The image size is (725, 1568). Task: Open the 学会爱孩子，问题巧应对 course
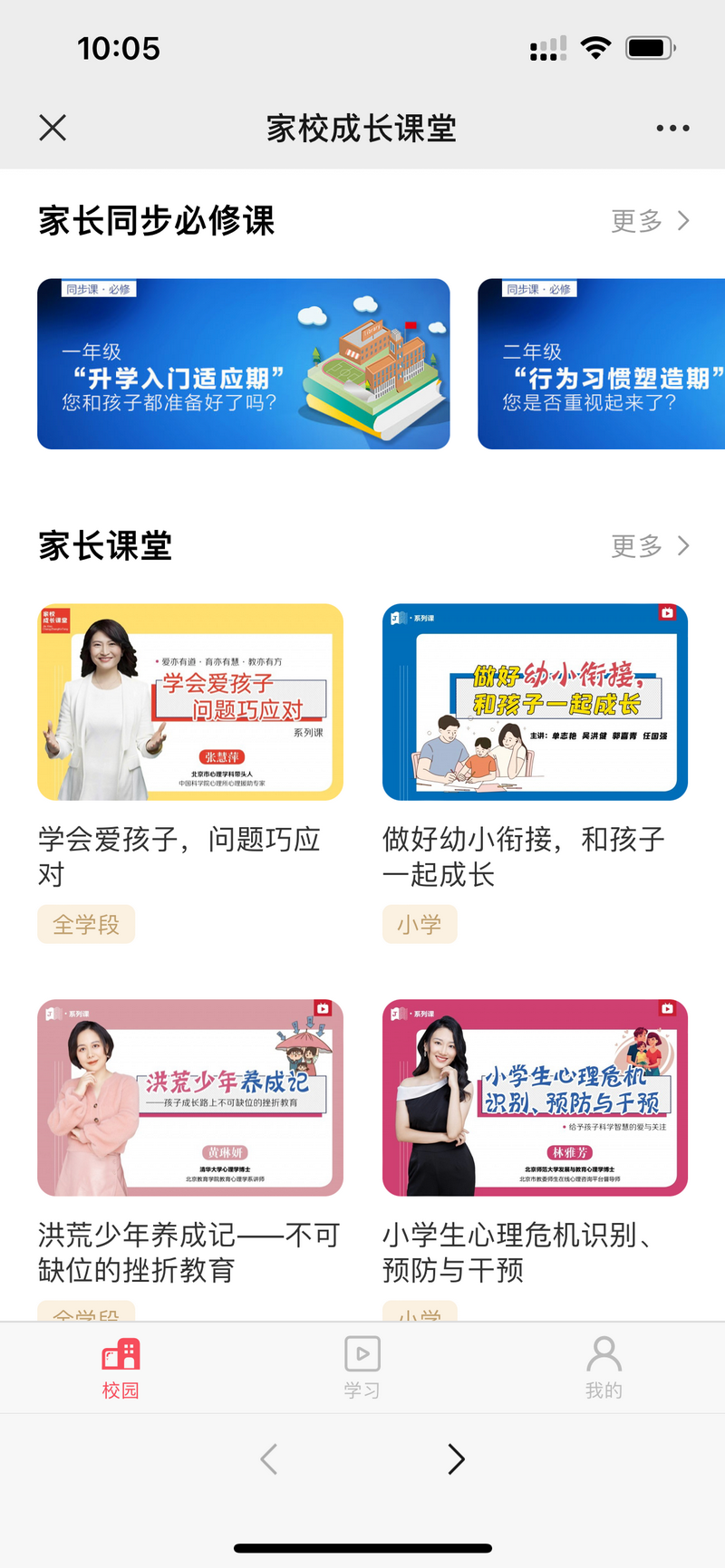(190, 702)
